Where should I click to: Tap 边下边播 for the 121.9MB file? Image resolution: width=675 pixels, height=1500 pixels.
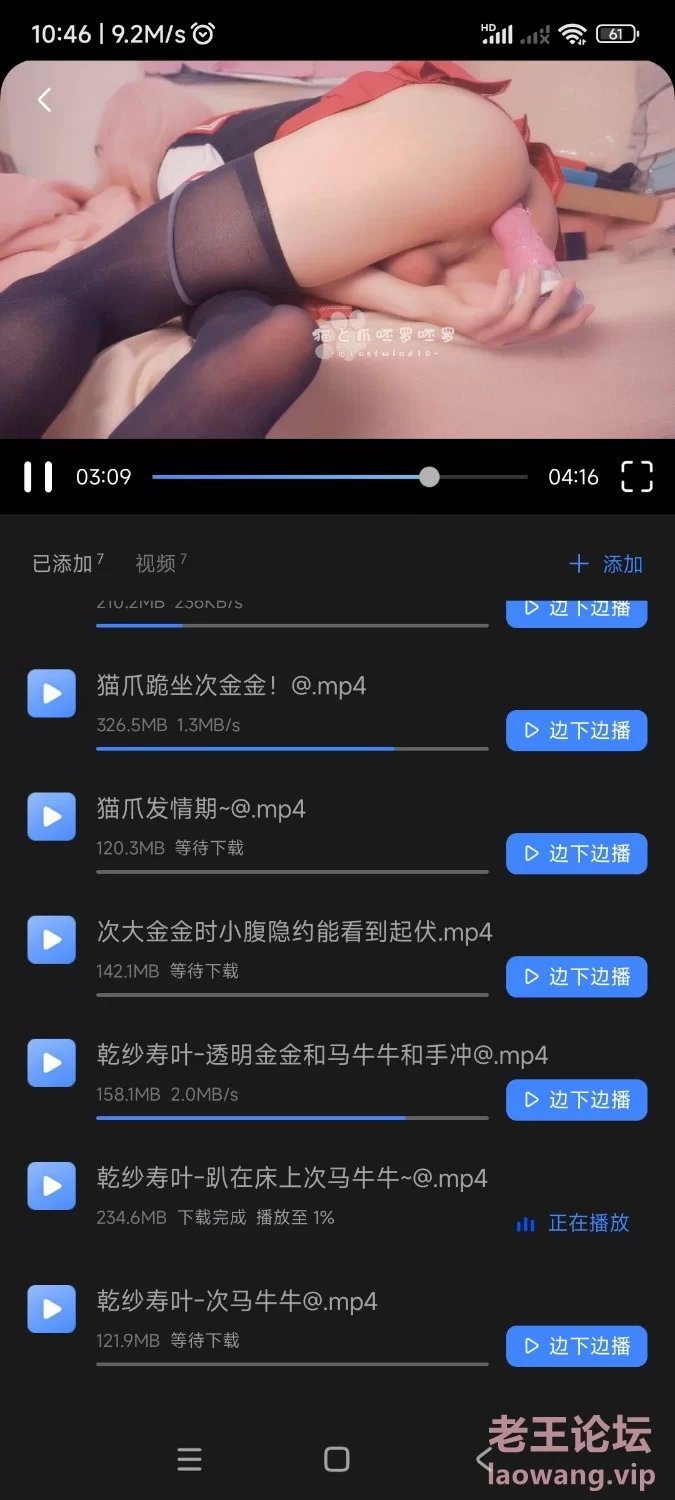tap(576, 1346)
